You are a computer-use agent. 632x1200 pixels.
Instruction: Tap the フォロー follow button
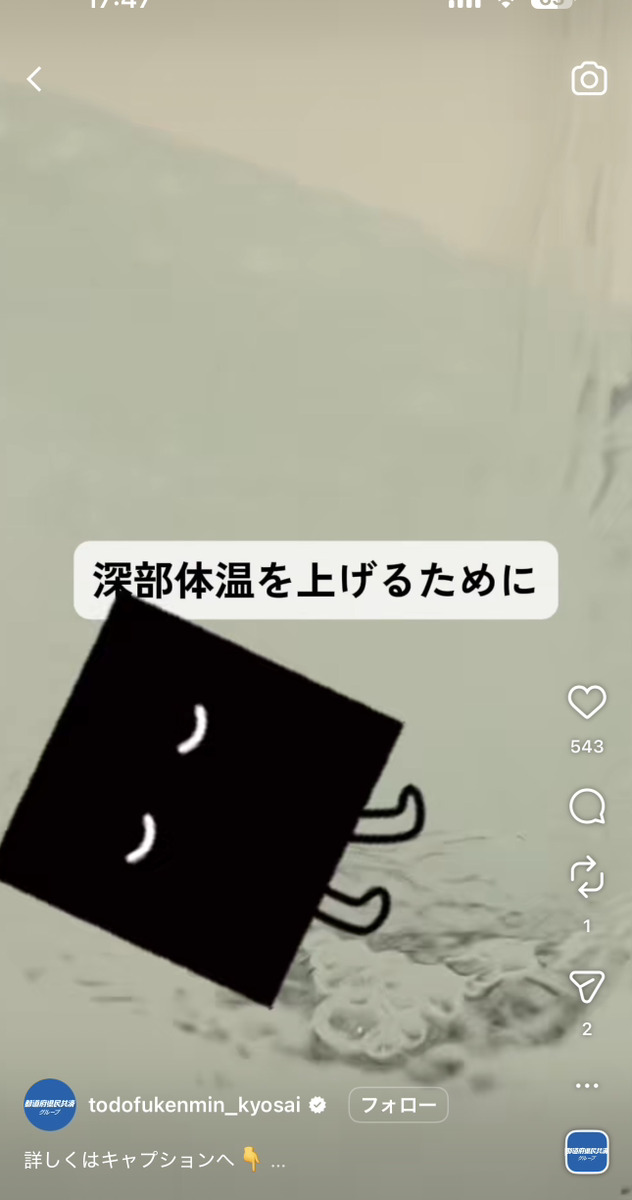[398, 1105]
